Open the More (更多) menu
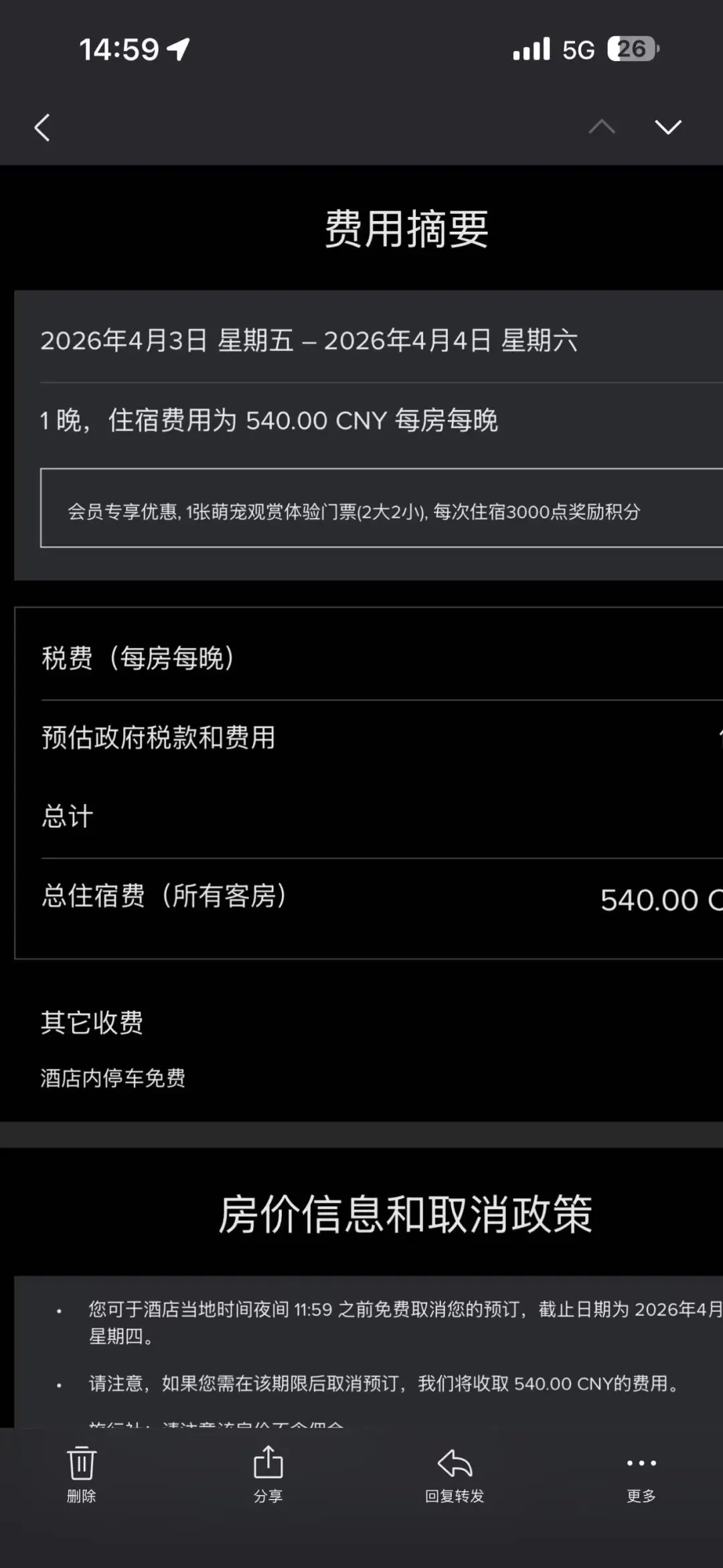The height and width of the screenshot is (1568, 723). 641,1474
